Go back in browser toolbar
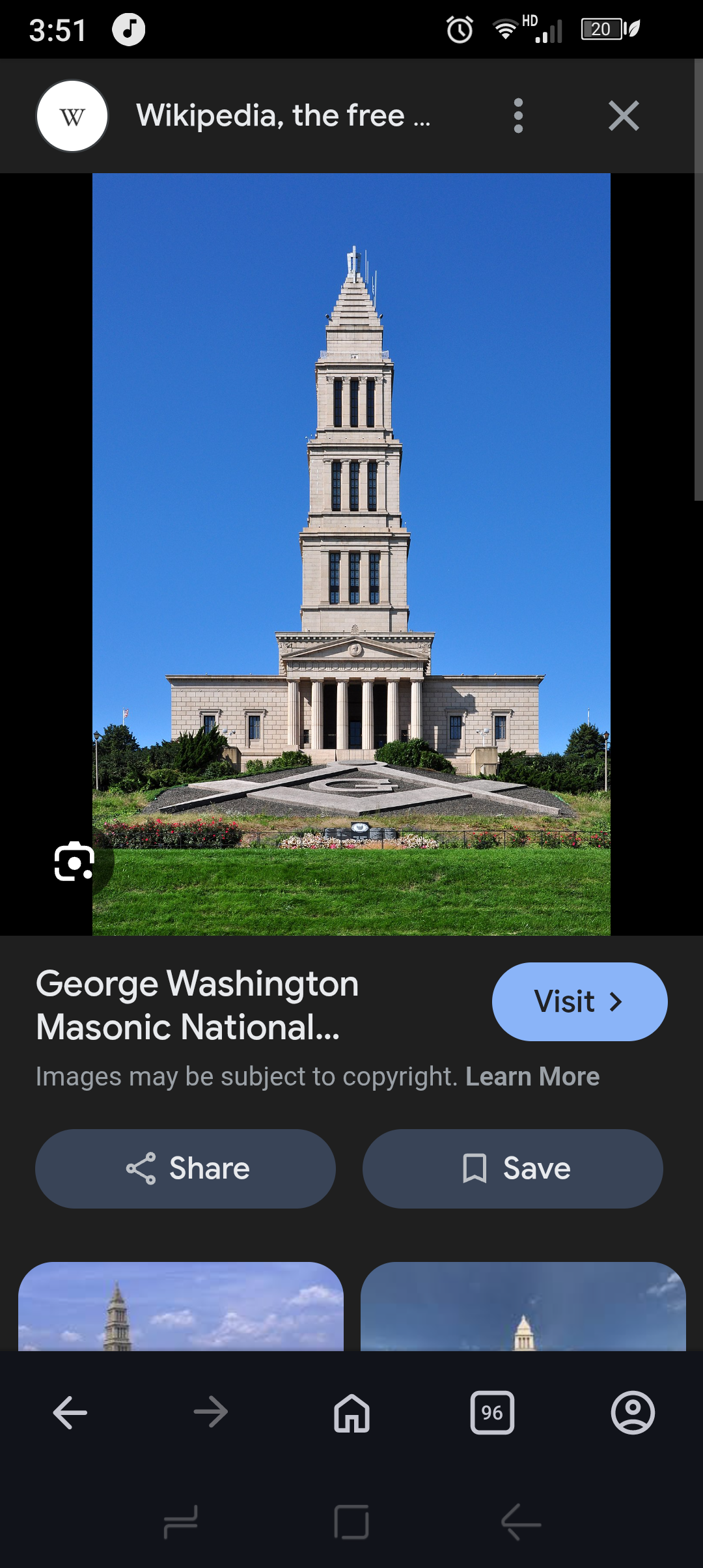Screen dimensions: 703x1568 coord(70,1412)
